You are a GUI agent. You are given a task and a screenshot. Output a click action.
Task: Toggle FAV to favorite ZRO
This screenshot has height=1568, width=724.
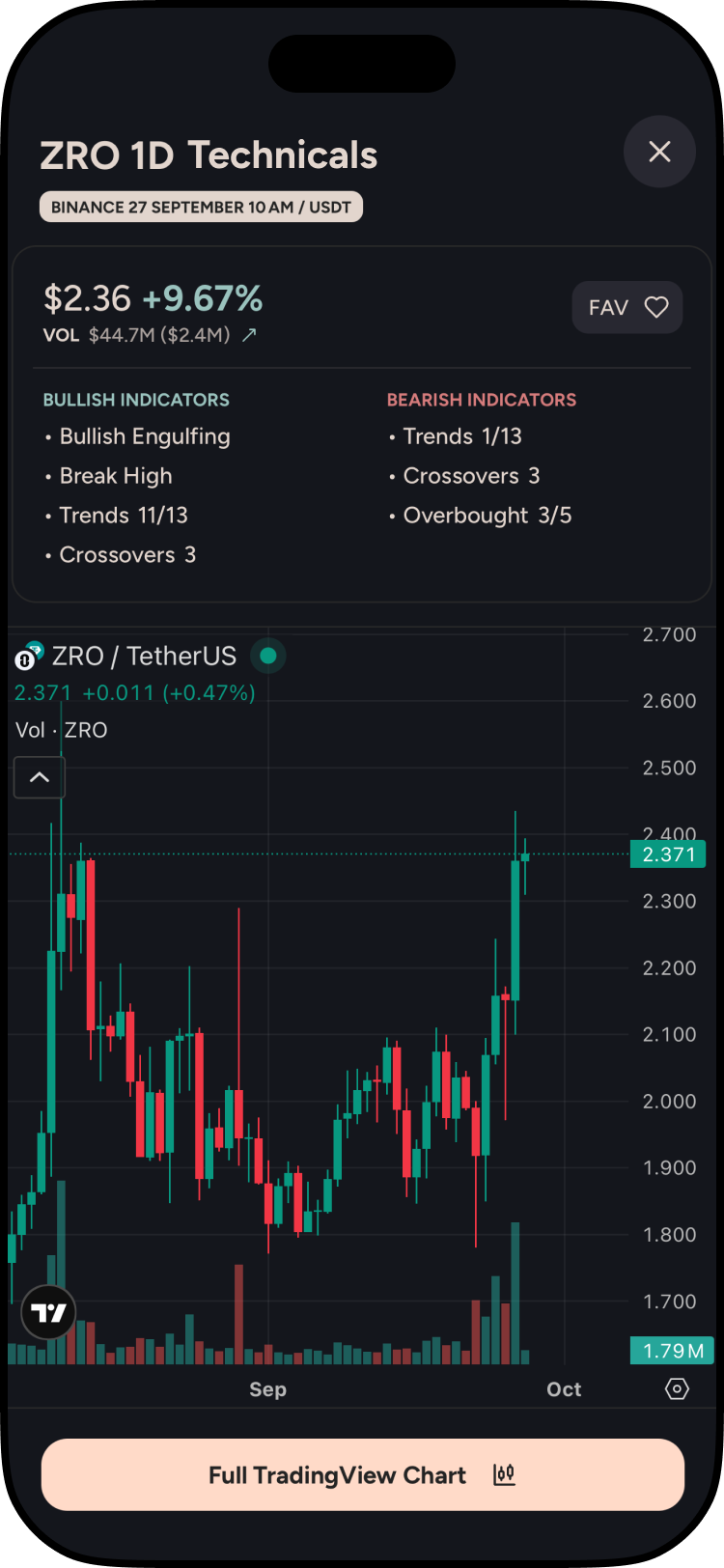(x=627, y=307)
